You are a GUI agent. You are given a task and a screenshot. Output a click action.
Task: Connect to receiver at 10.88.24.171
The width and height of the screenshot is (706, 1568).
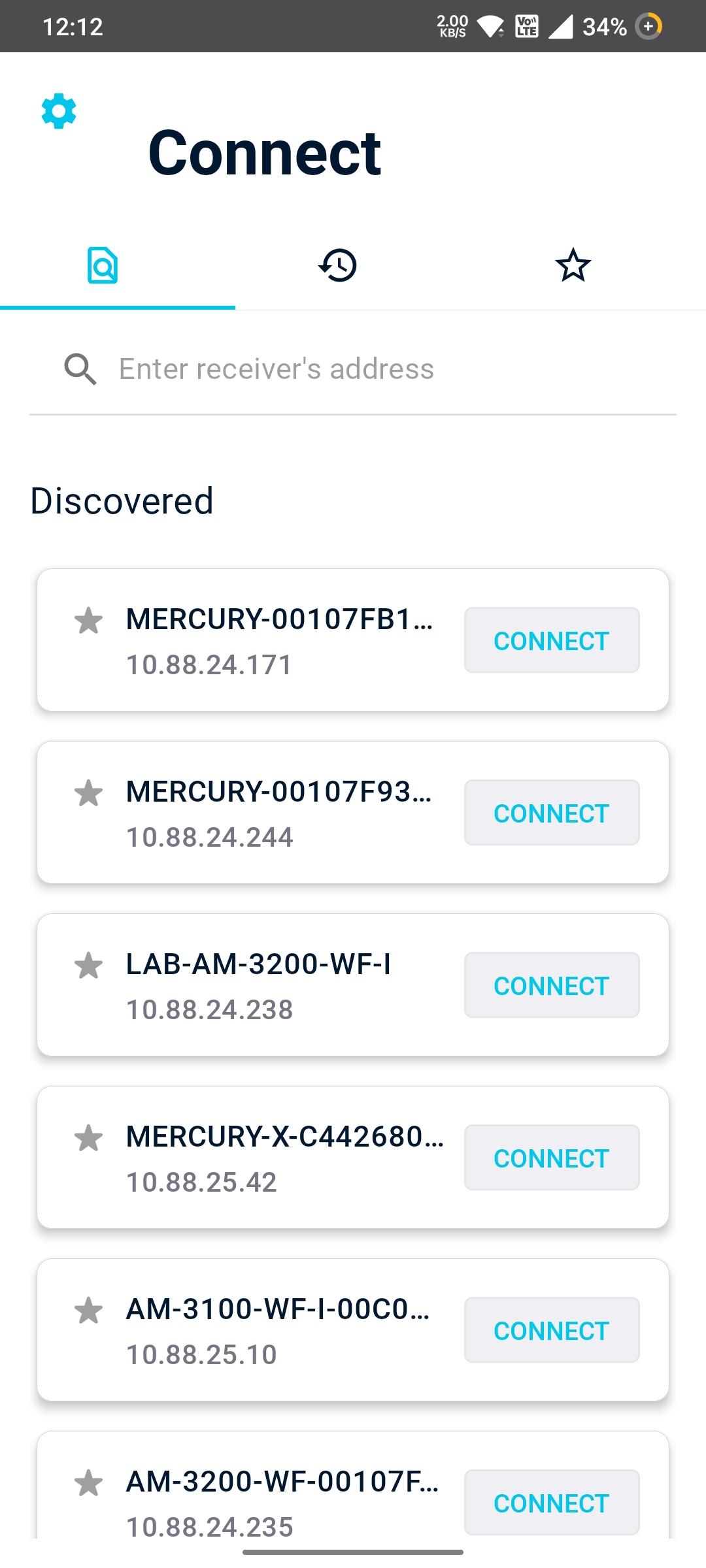point(552,640)
